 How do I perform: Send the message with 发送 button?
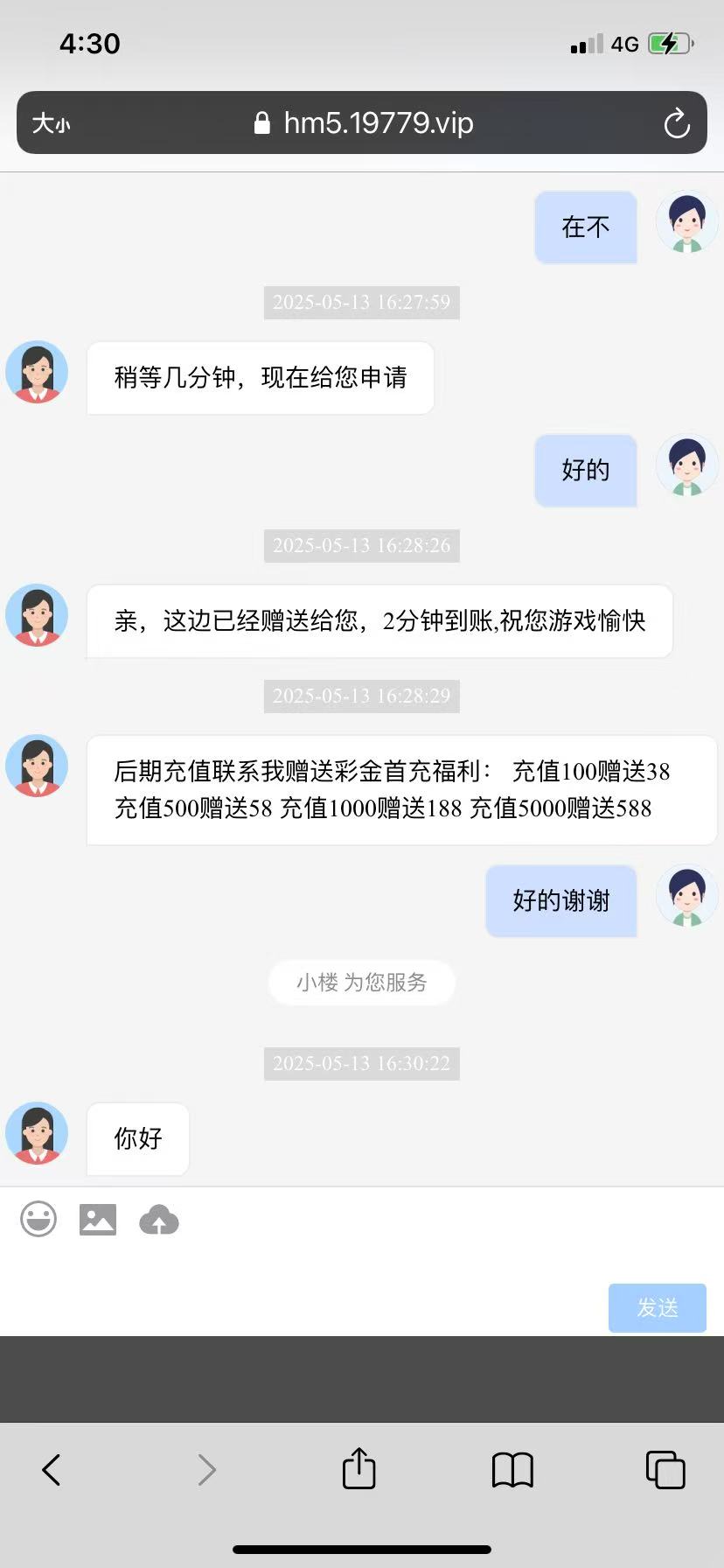click(x=657, y=1307)
